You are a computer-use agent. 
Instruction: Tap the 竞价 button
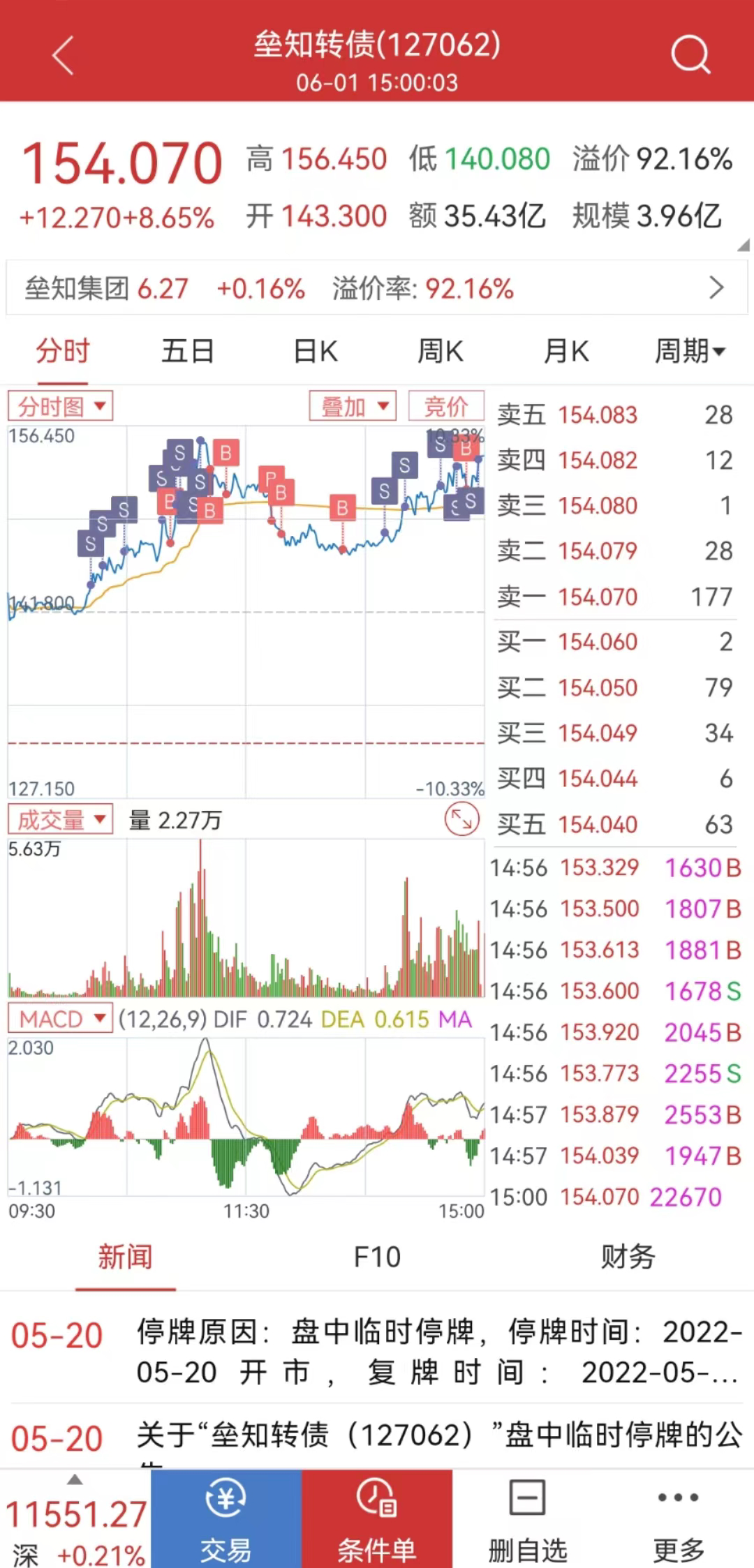pos(446,406)
